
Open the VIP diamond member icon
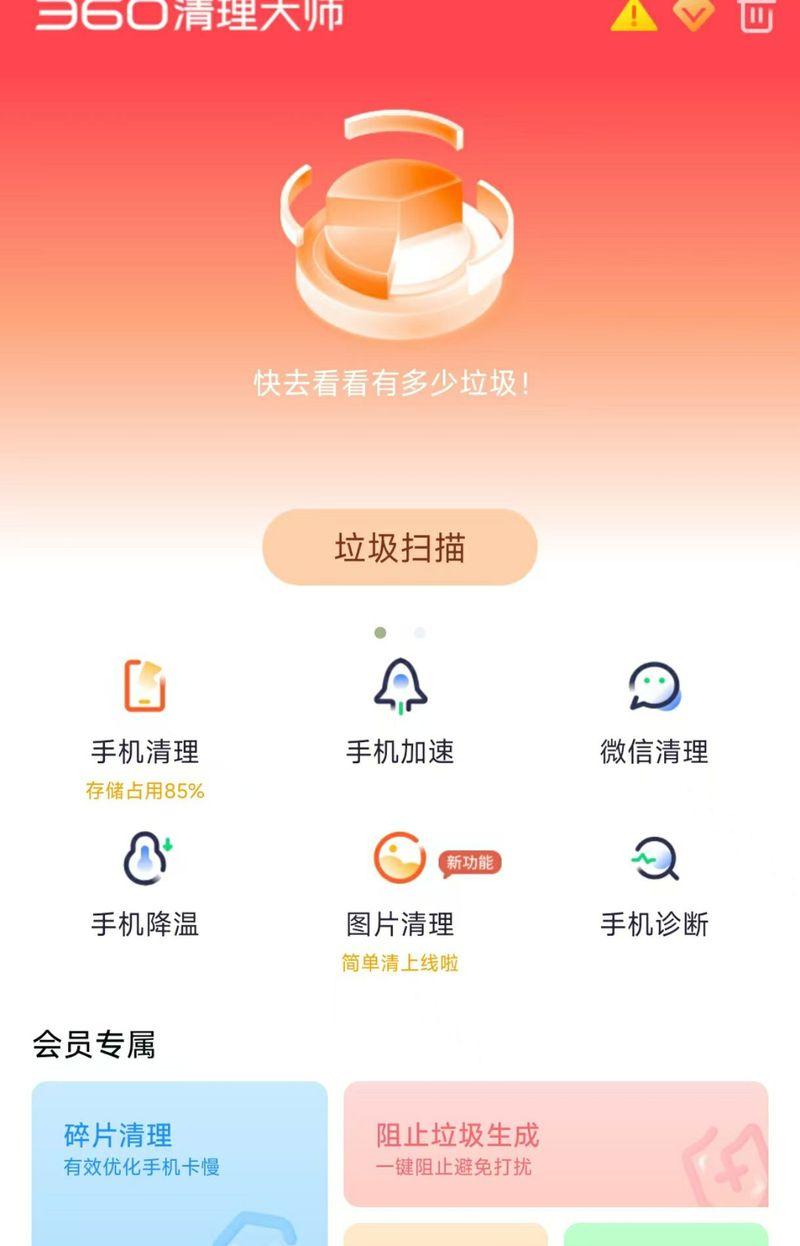click(694, 13)
